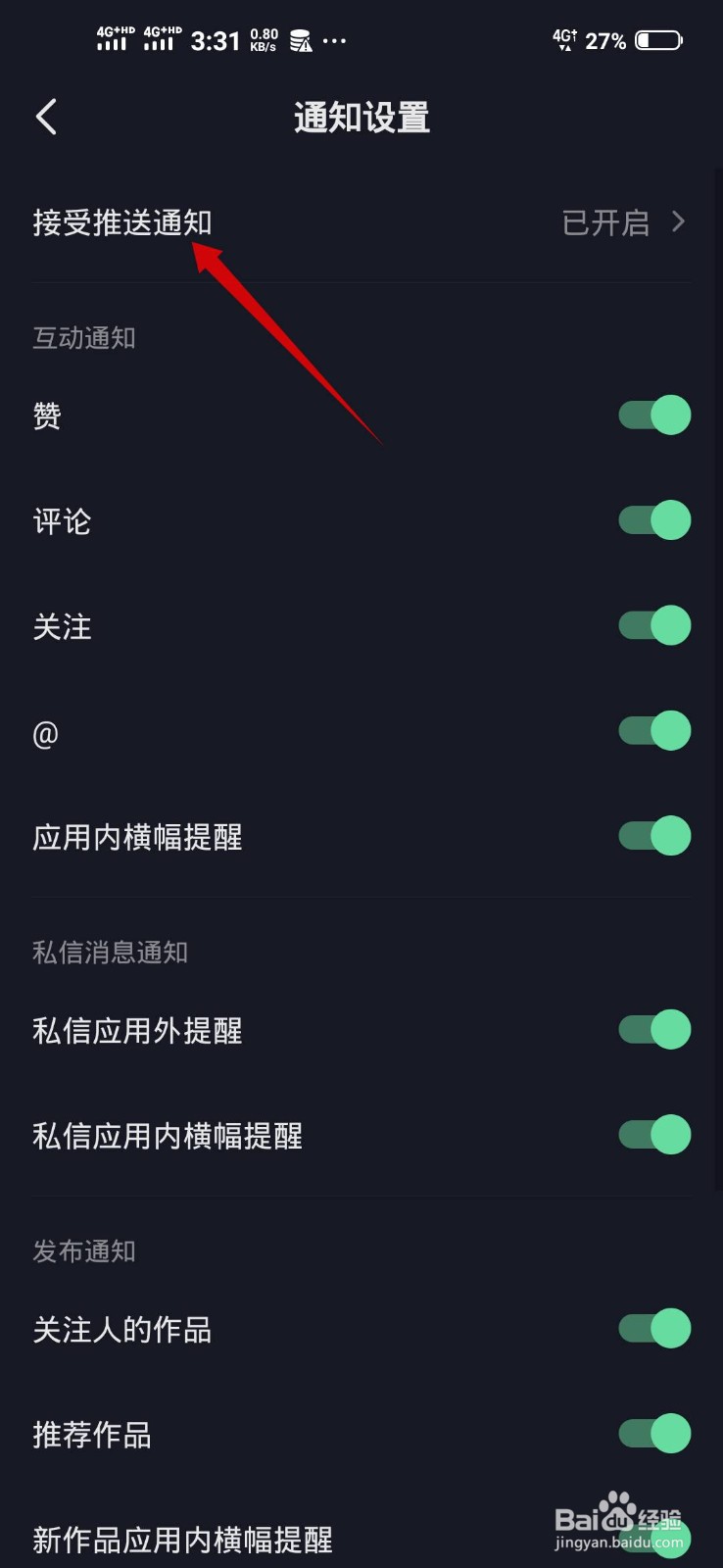Turn off 推荐作品 notifications
This screenshot has height=1568, width=723.
pyautogui.click(x=654, y=1434)
